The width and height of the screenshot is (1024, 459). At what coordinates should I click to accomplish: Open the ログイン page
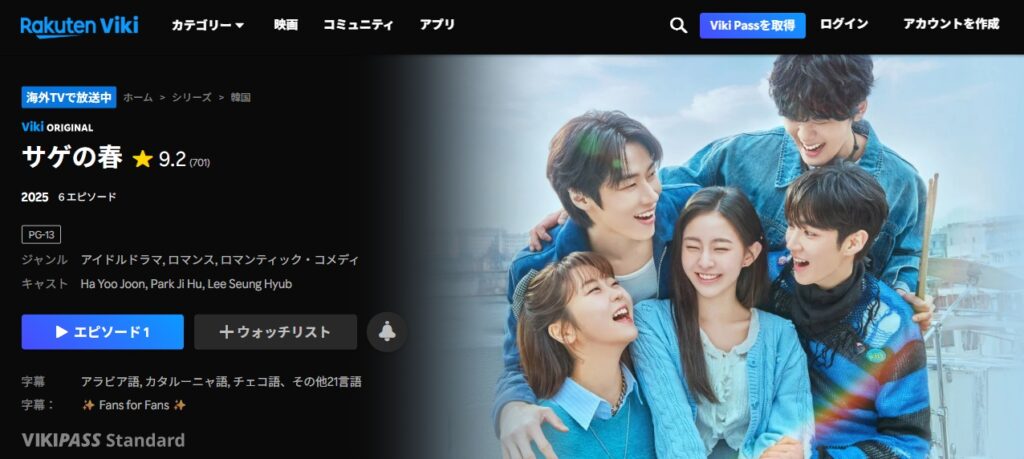[x=844, y=24]
